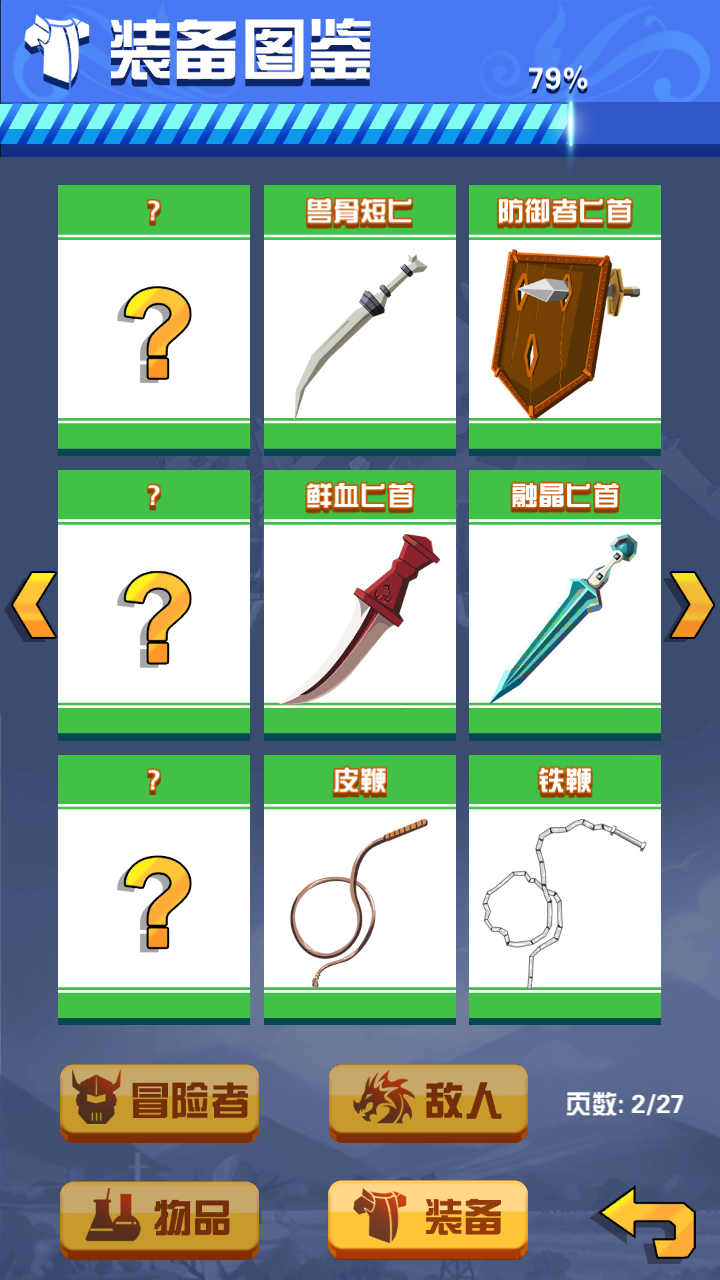The image size is (720, 1280).
Task: View the 防御者匕首 card
Action: pyautogui.click(x=565, y=318)
